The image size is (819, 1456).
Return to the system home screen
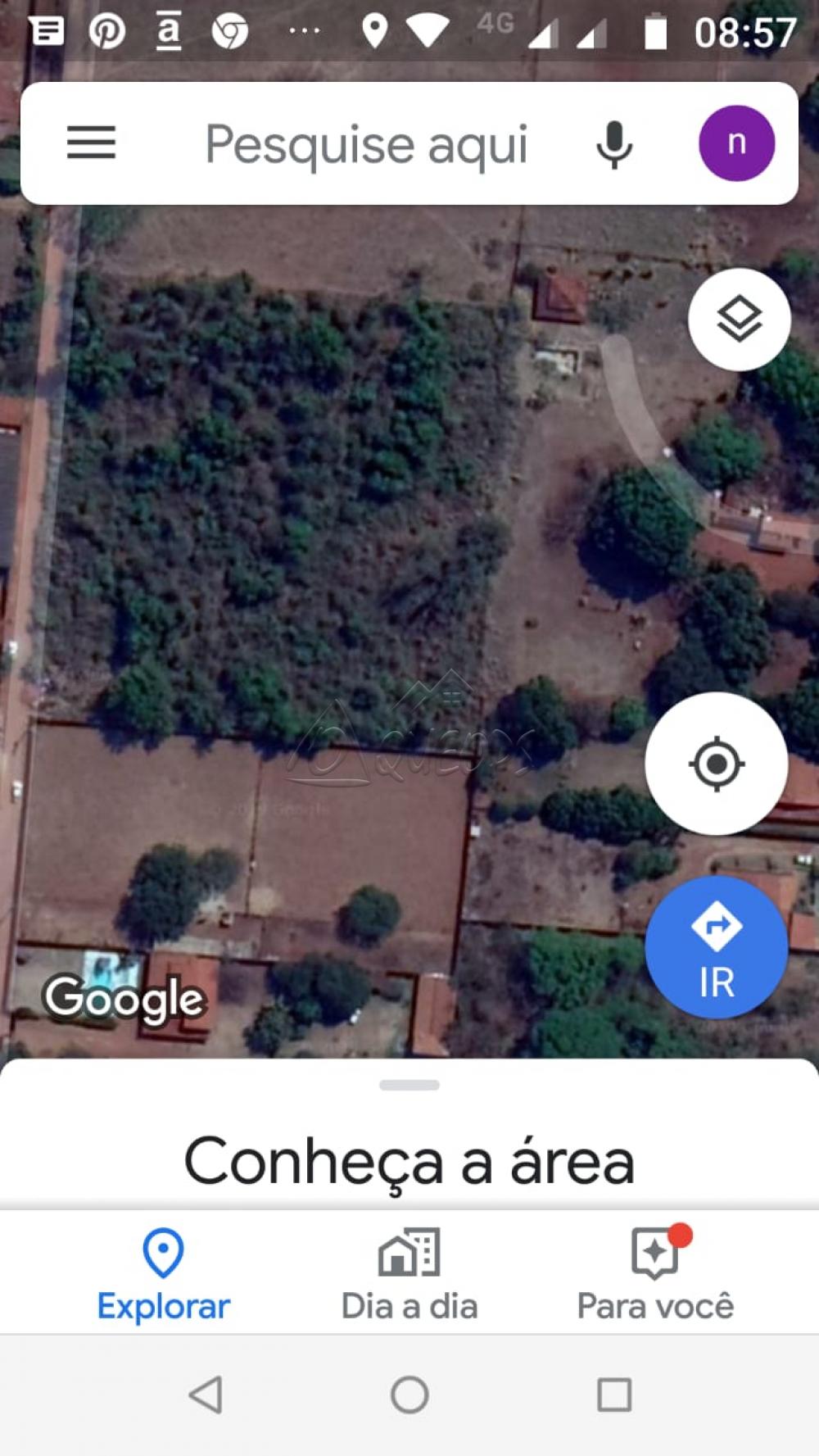409,1395
